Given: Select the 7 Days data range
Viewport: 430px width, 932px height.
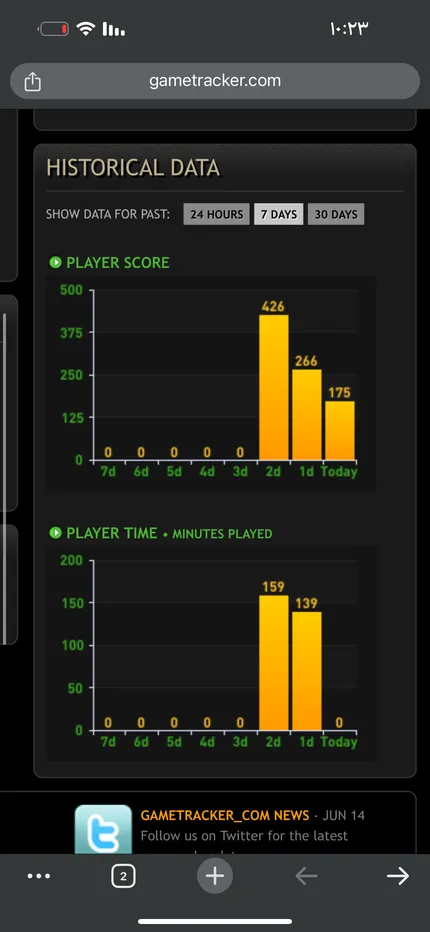Looking at the screenshot, I should (279, 214).
